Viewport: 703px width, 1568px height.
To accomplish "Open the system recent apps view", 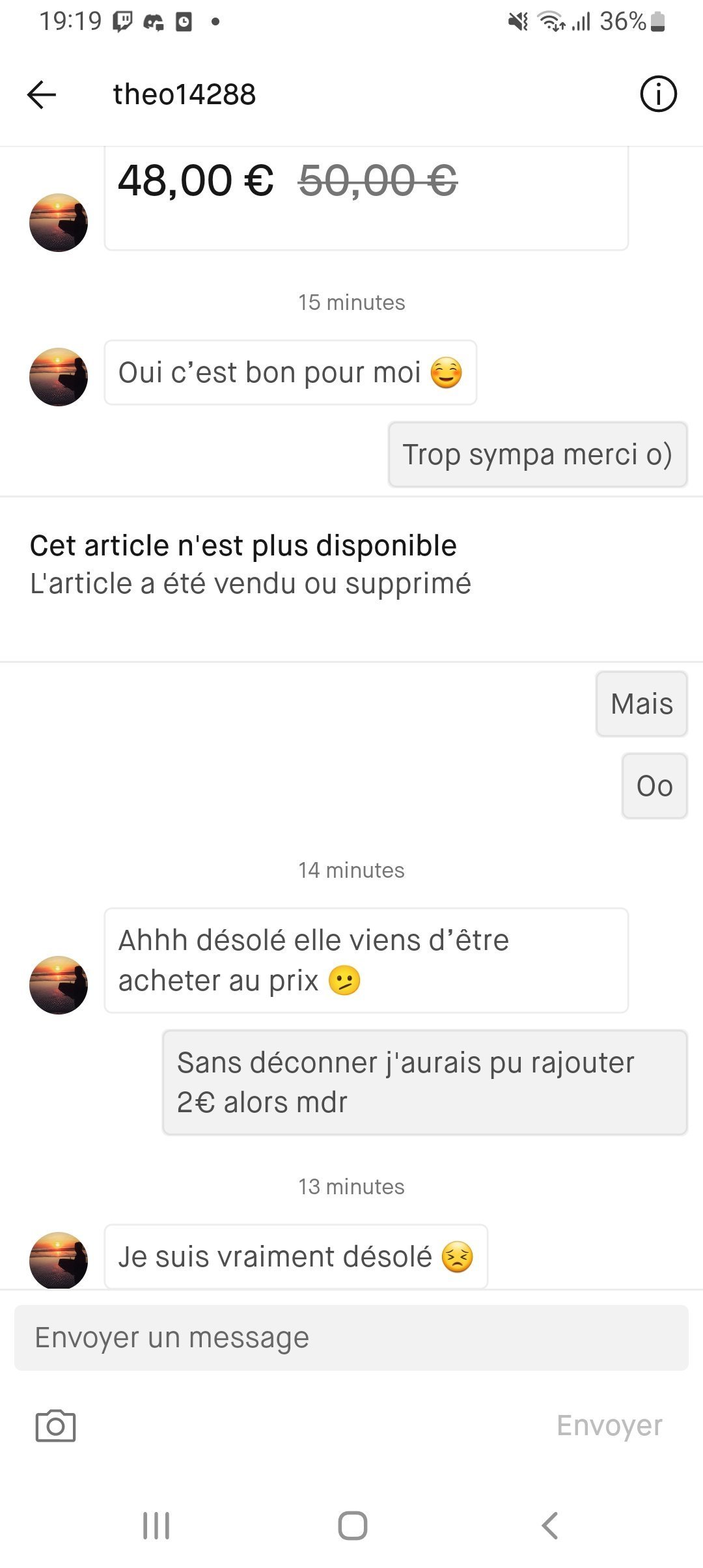I will [156, 1526].
